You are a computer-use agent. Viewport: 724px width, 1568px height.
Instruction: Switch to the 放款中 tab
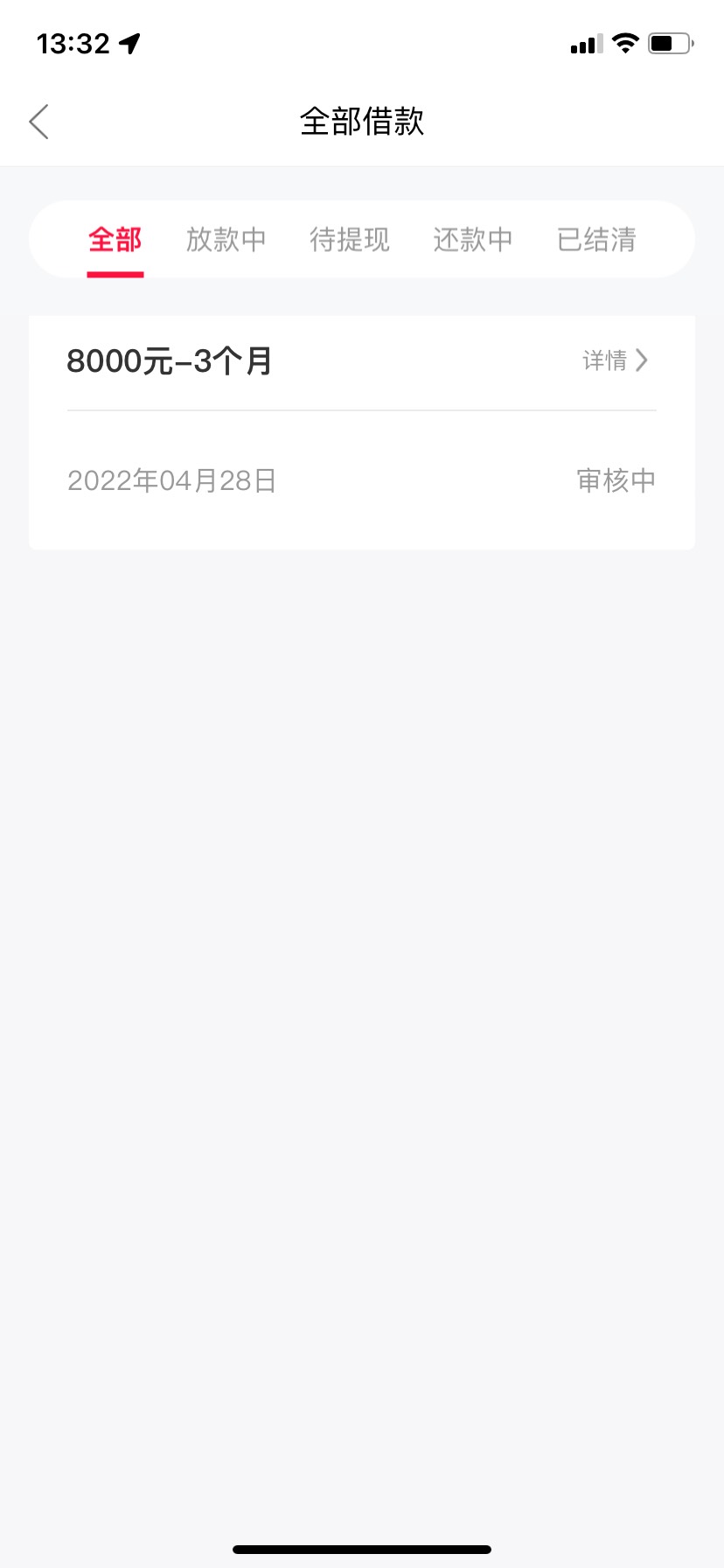226,240
